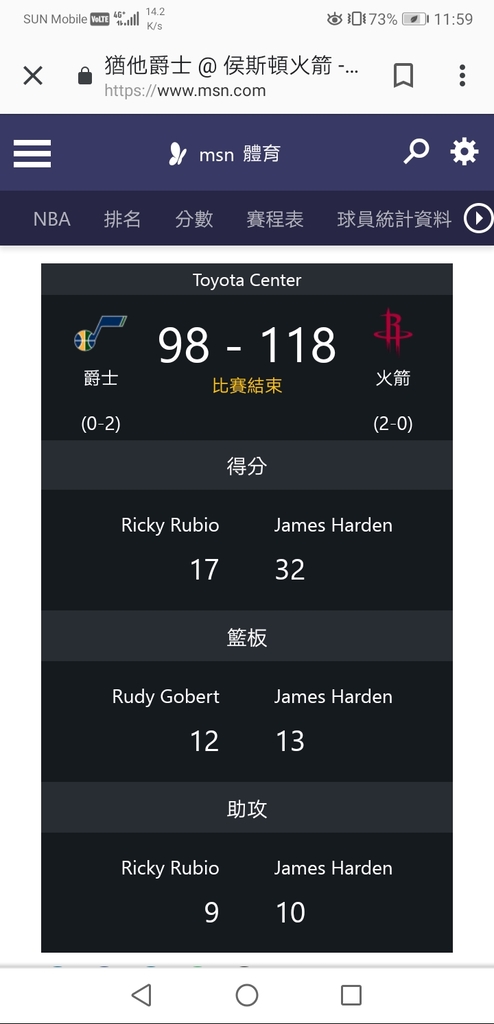Close the browser tab with X
The width and height of the screenshot is (494, 1024).
coord(33,76)
